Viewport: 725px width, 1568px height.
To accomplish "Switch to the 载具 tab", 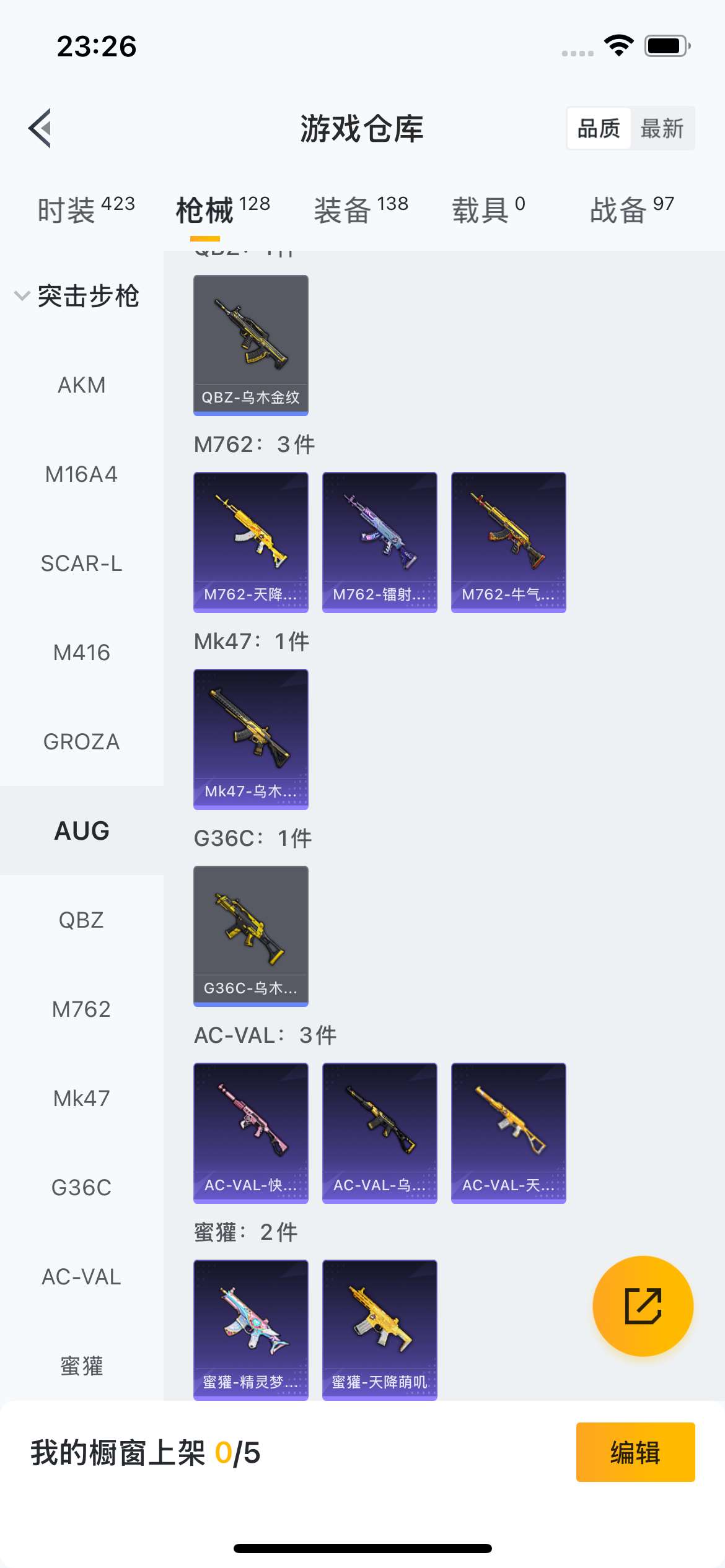I will point(488,210).
